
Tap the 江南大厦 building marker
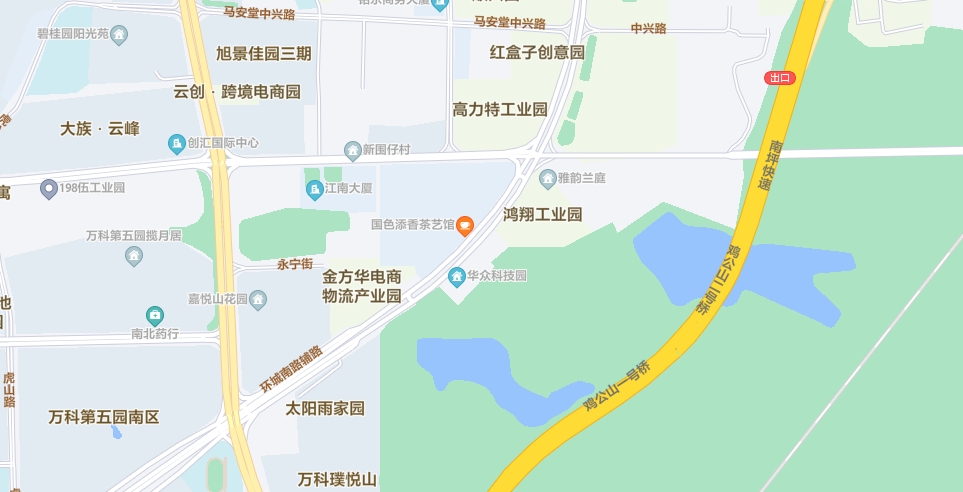click(x=314, y=188)
